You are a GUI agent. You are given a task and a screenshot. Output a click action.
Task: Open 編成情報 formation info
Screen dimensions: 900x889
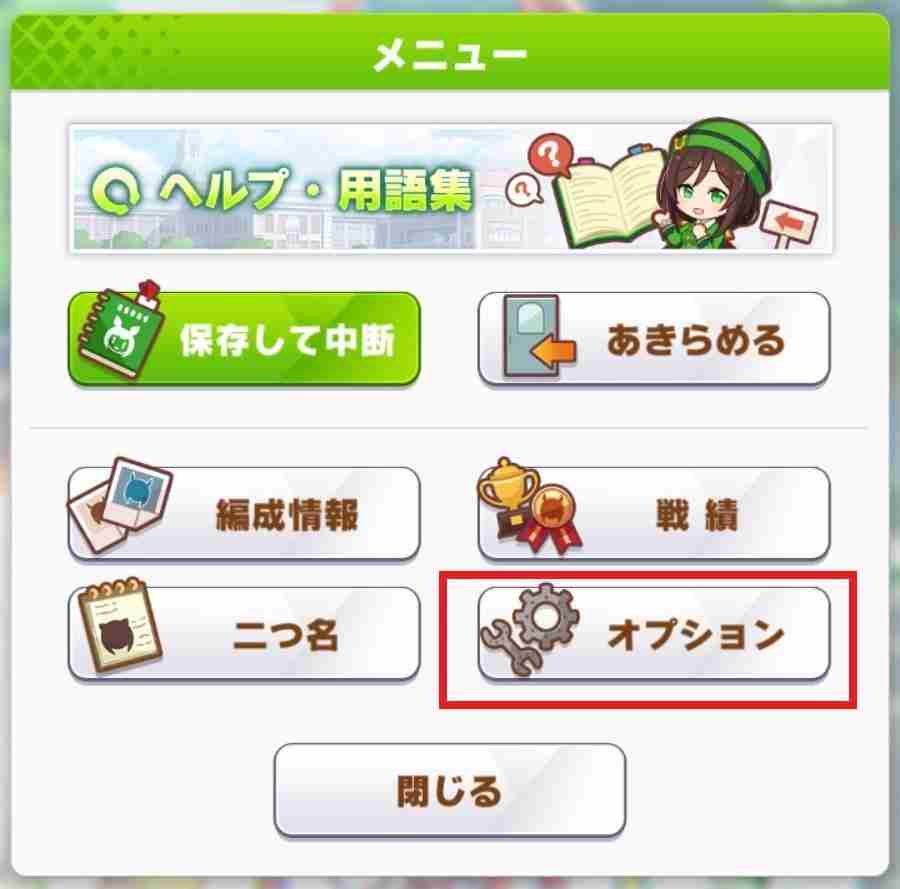click(x=244, y=513)
